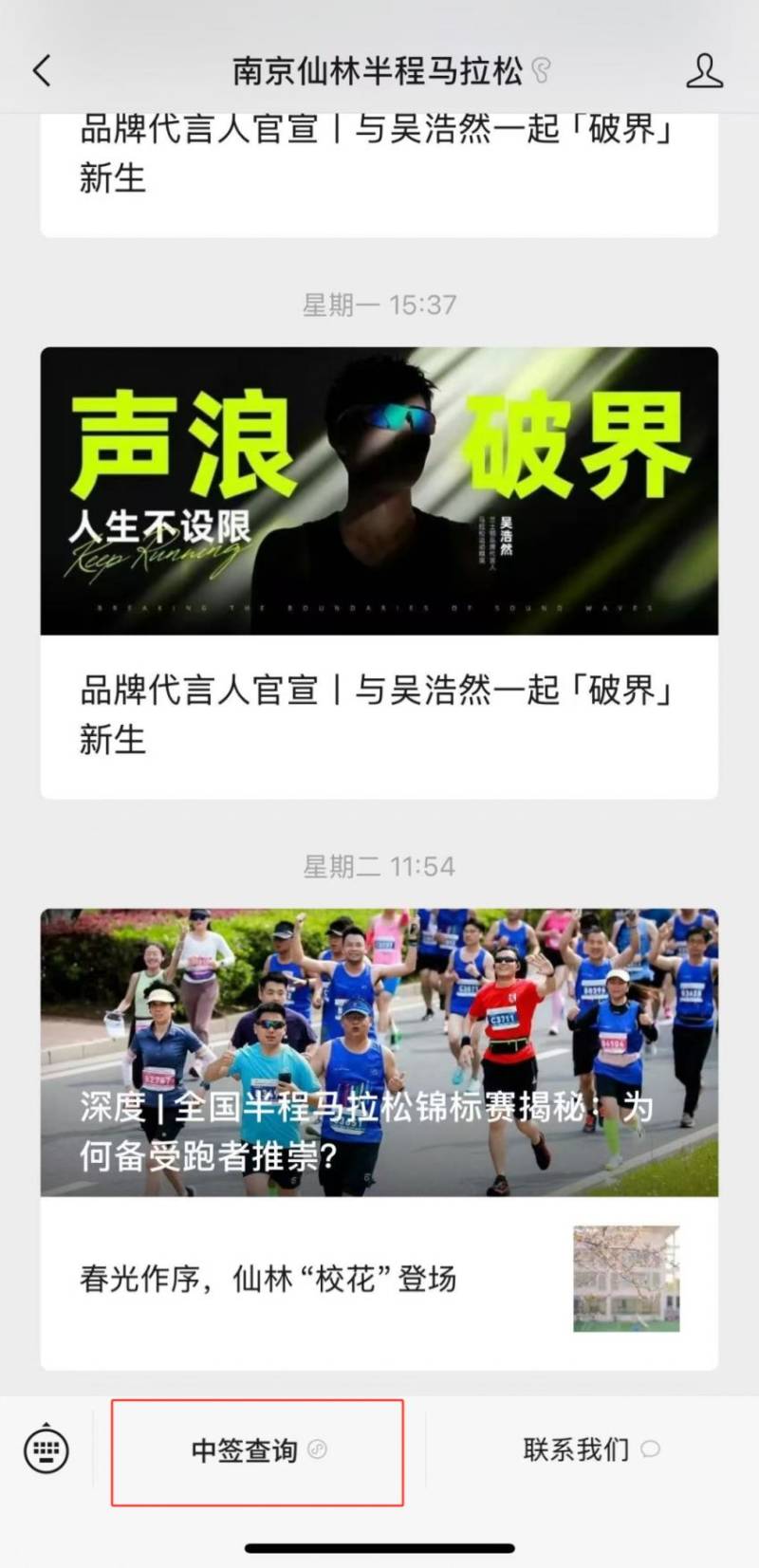This screenshot has width=759, height=1568.
Task: Open the article 品牌代言人官宣 with 吴浩然
Action: click(377, 716)
